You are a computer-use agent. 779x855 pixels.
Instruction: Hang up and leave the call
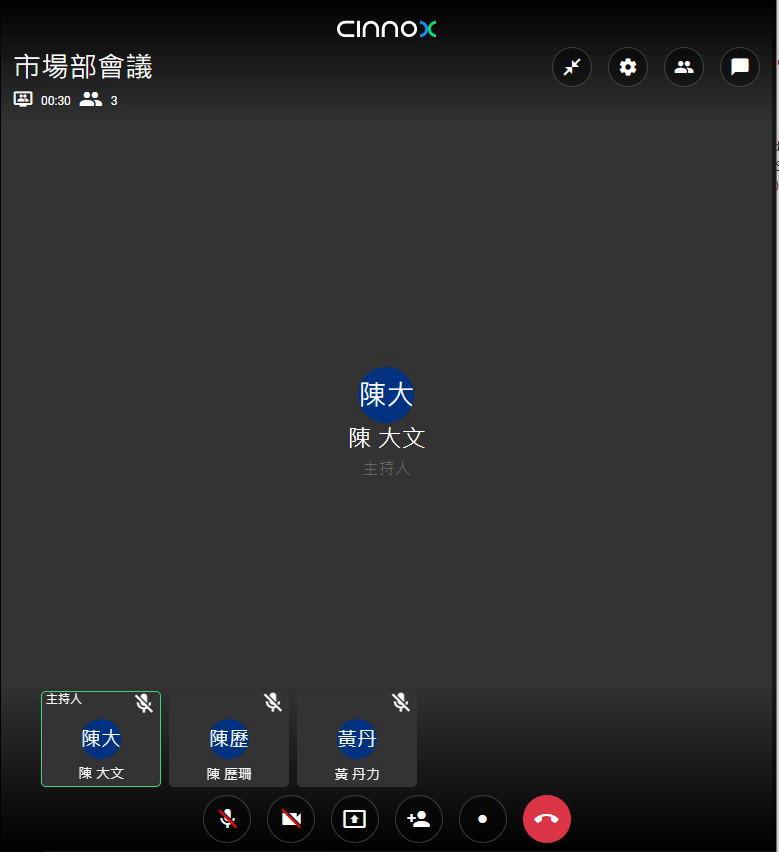coord(547,819)
